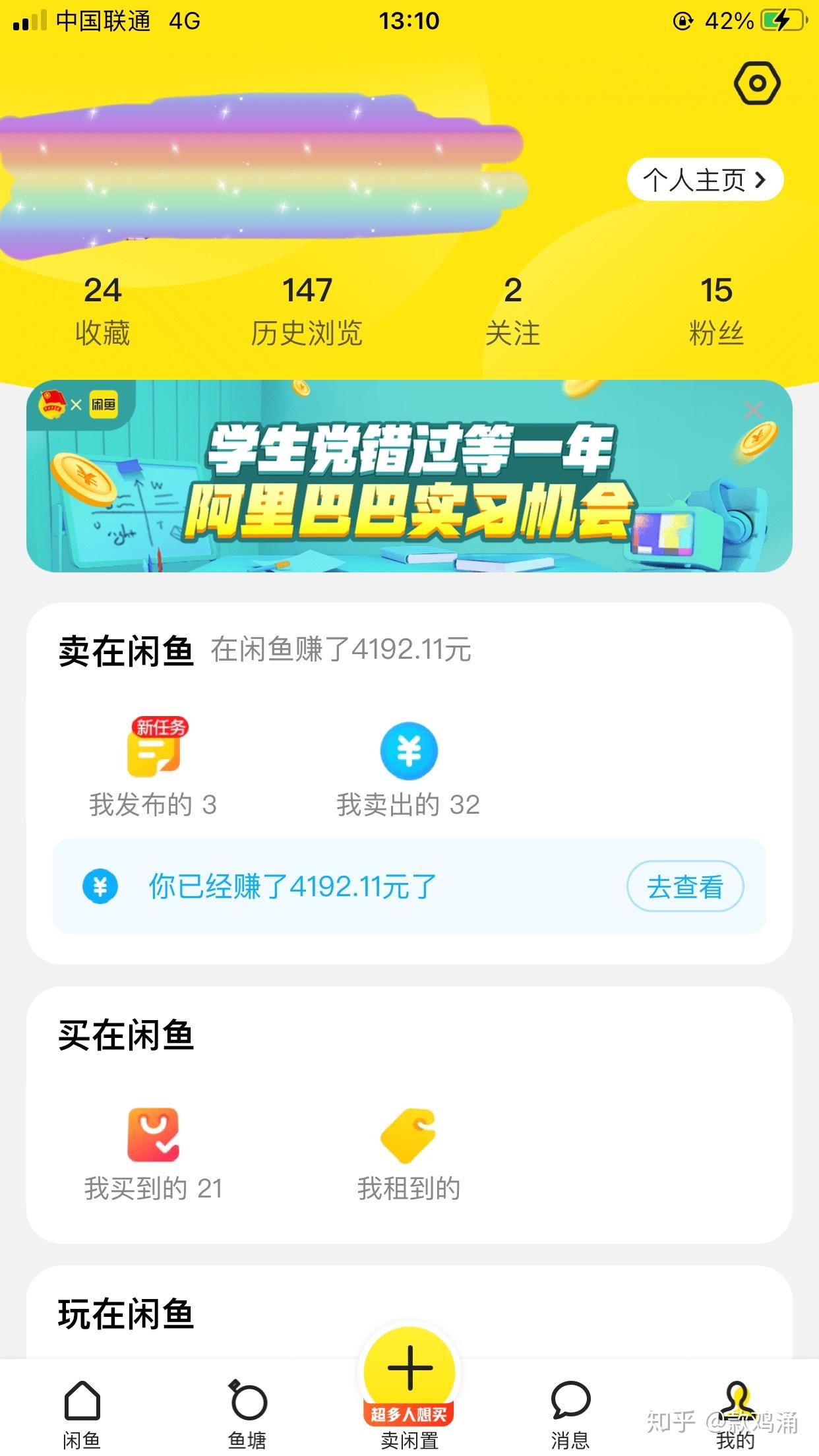Dismiss the internship banner ad
Screen dimensions: 819x1456
coord(753,410)
